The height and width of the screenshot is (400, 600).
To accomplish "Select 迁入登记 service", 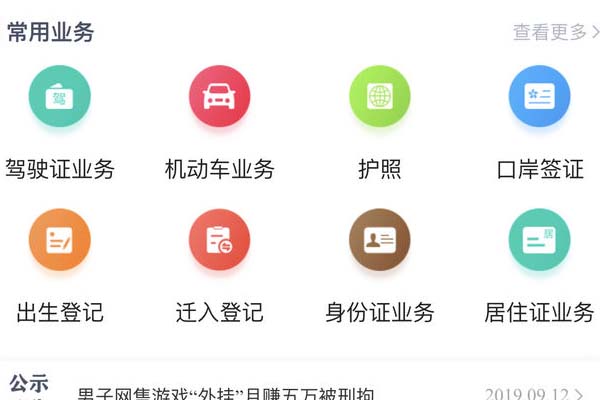I will tap(220, 240).
